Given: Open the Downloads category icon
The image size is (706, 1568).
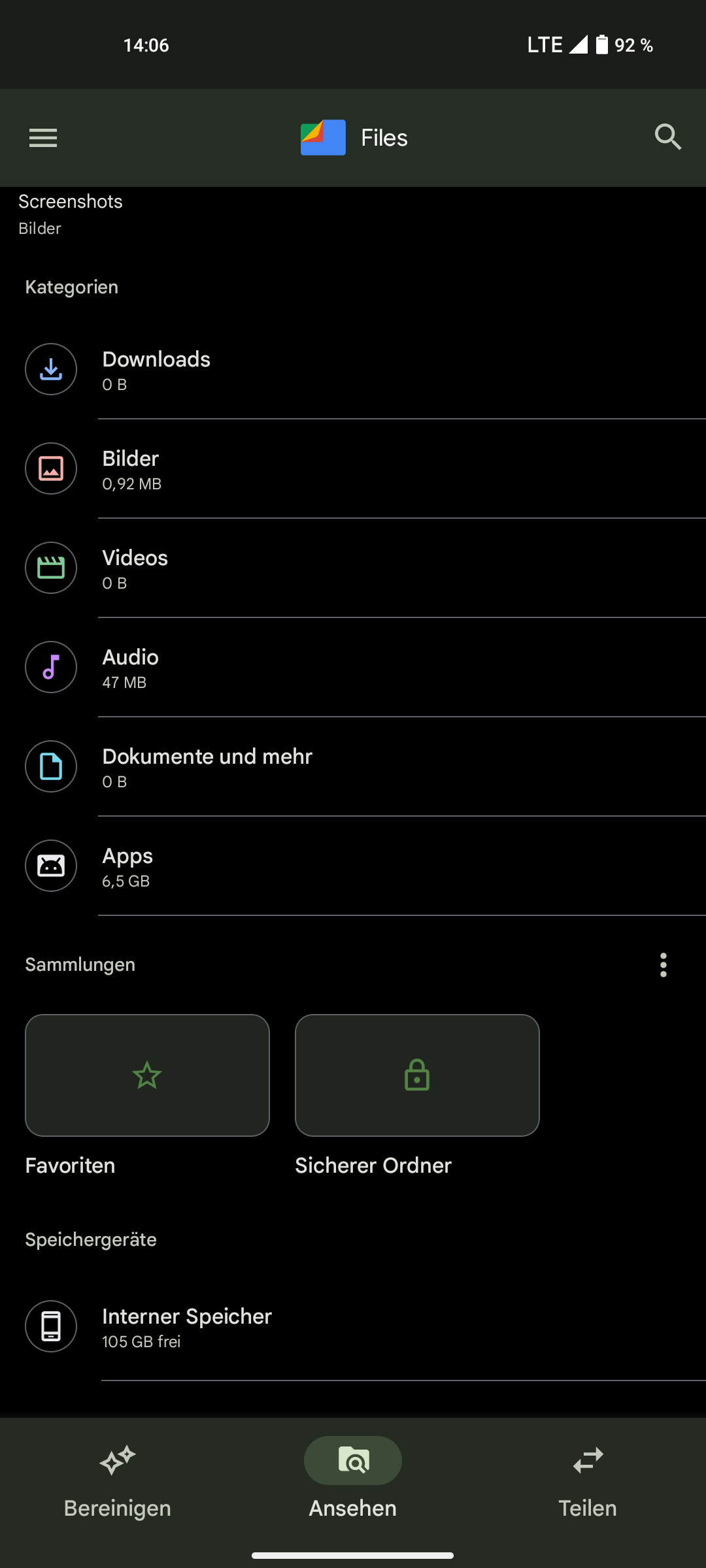Looking at the screenshot, I should [x=50, y=369].
